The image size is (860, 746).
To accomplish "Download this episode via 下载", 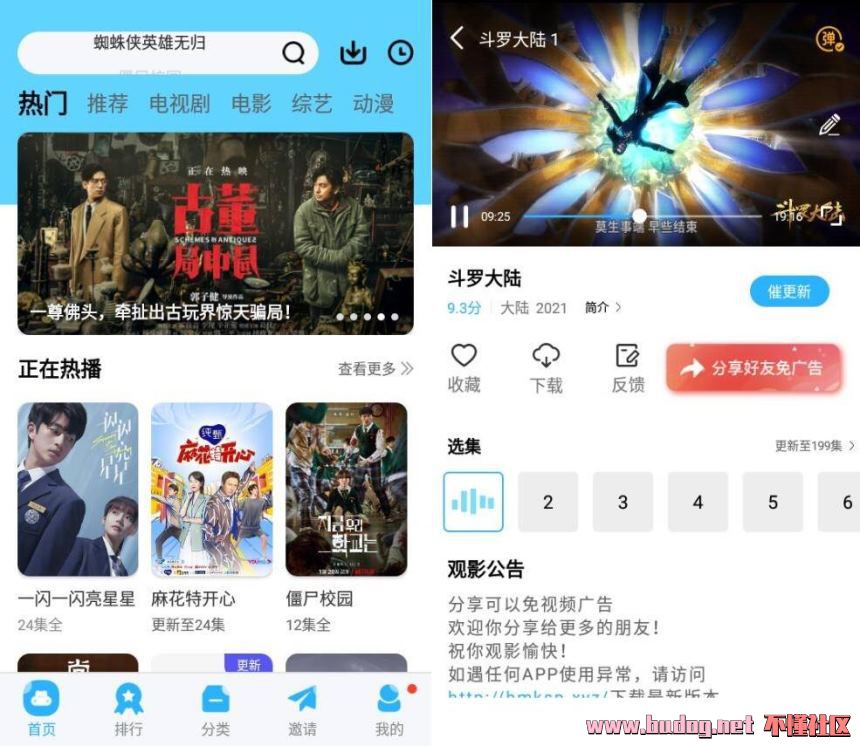I will [546, 367].
